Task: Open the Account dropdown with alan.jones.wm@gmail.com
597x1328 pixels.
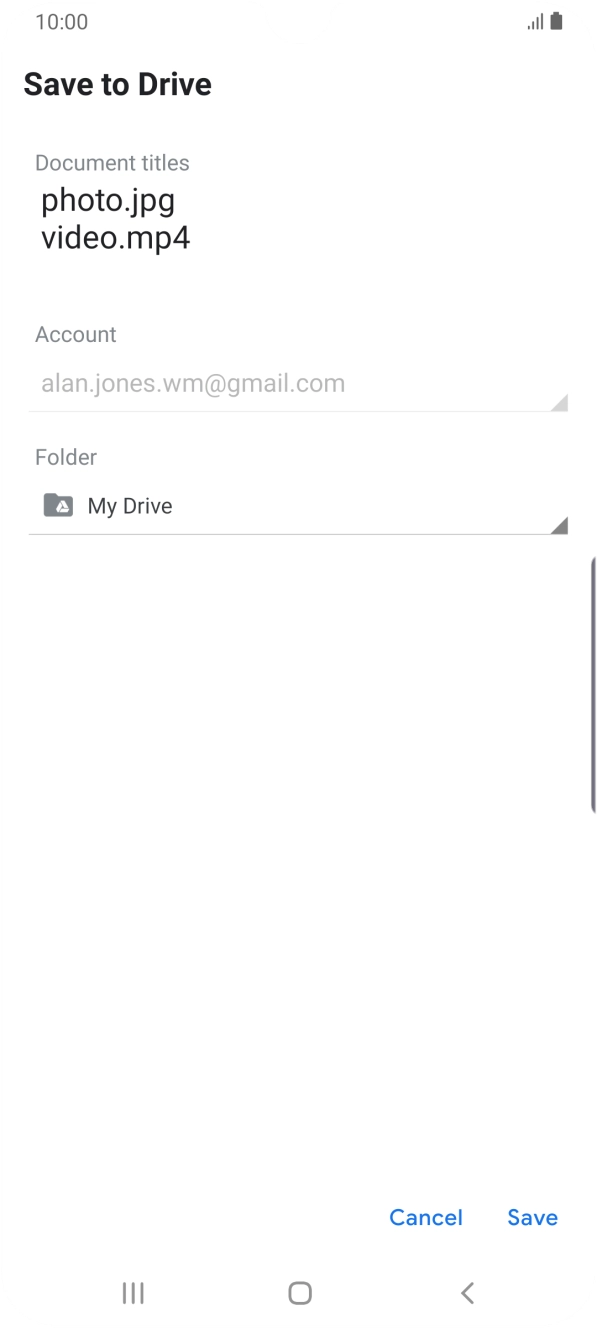Action: (x=298, y=385)
